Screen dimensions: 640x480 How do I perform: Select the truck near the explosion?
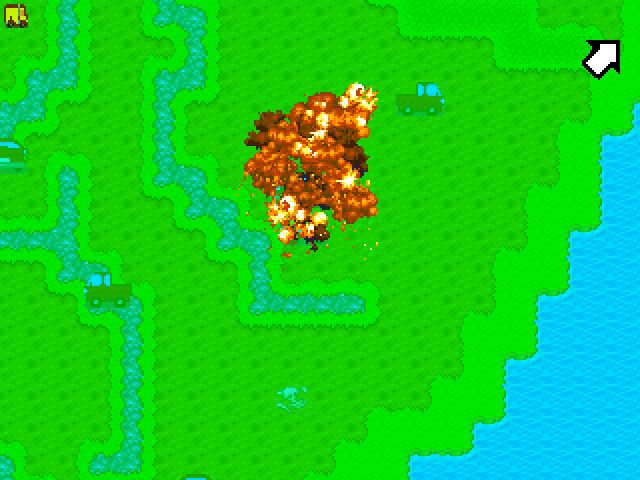coord(420,98)
